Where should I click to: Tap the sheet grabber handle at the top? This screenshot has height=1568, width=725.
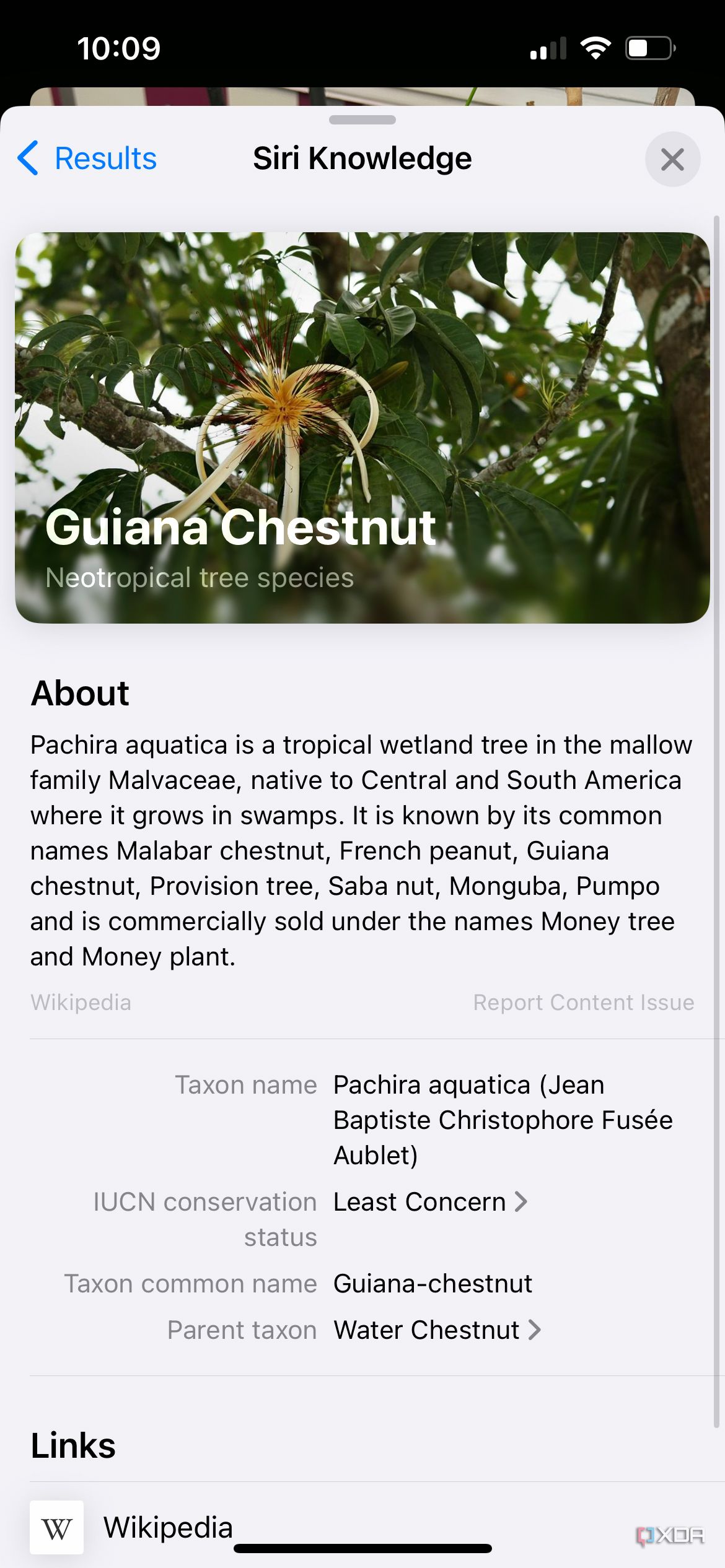pos(362,120)
